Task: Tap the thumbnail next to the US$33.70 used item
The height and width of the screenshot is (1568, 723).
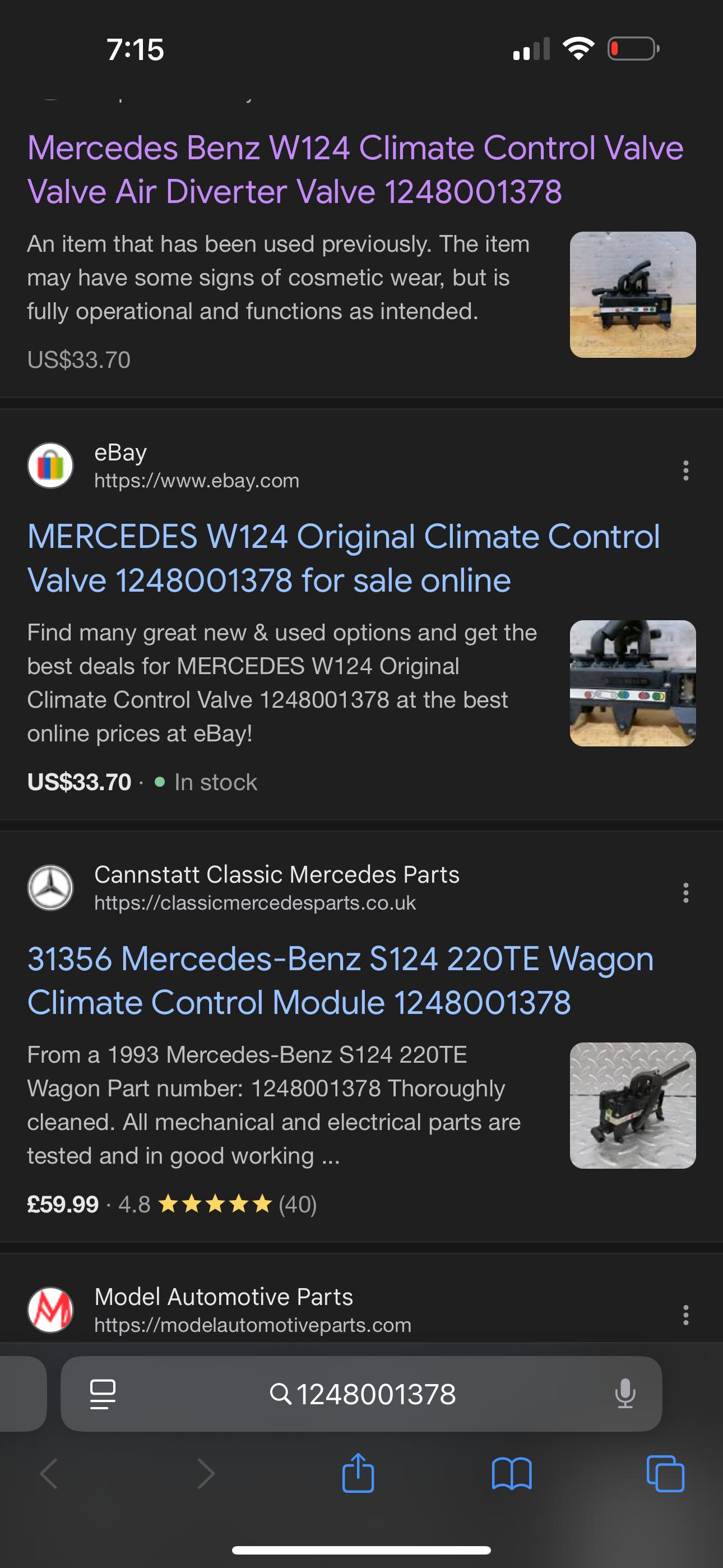Action: click(x=632, y=294)
